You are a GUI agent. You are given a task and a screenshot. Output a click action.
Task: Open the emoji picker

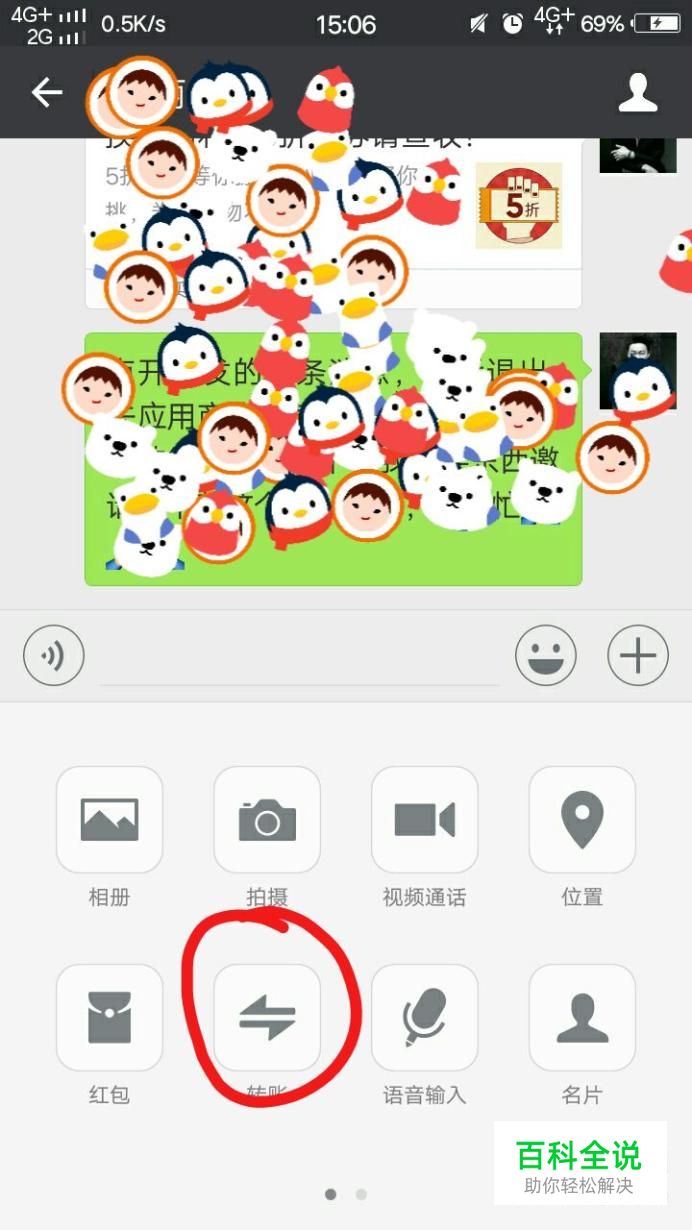(x=546, y=656)
